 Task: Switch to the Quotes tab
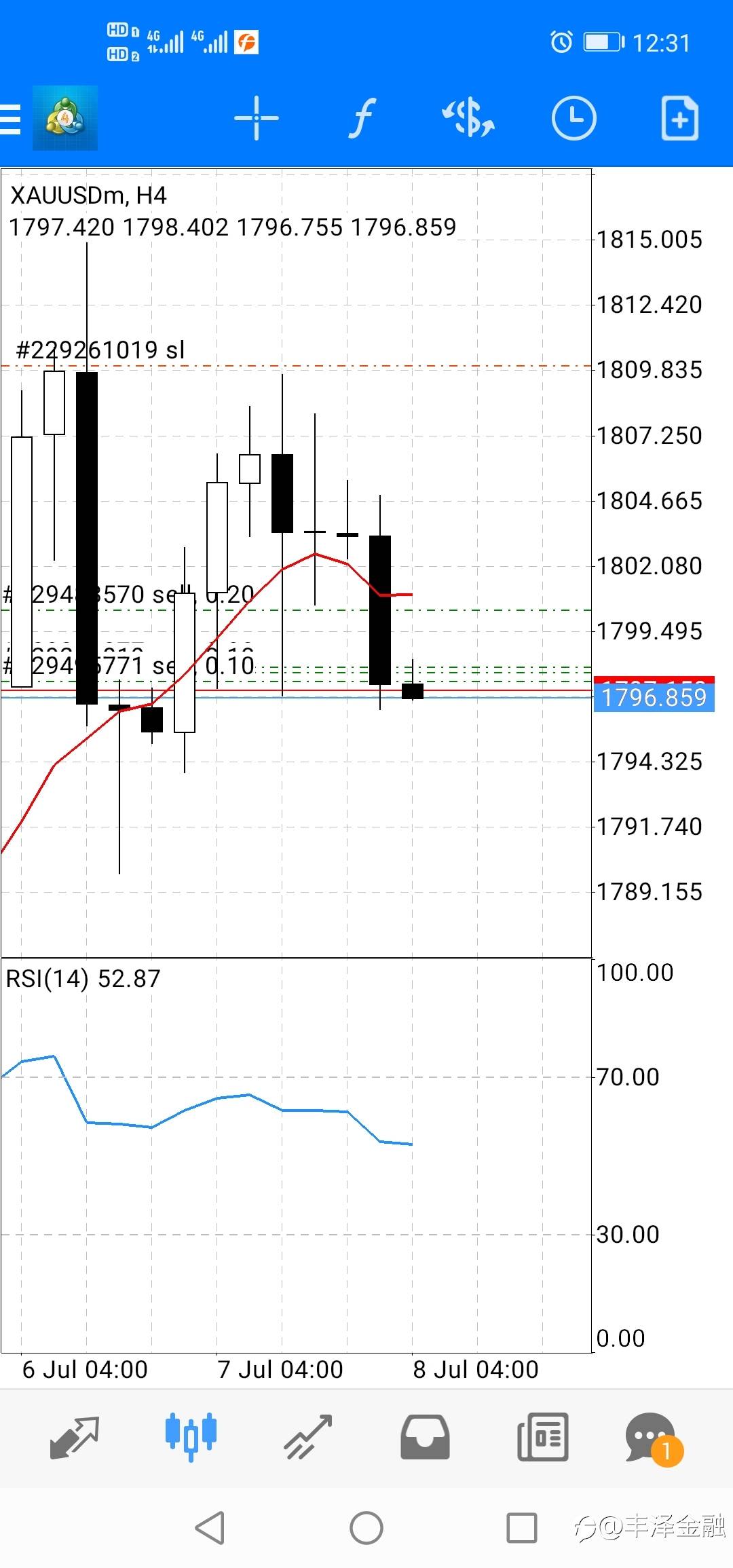pyautogui.click(x=75, y=1438)
